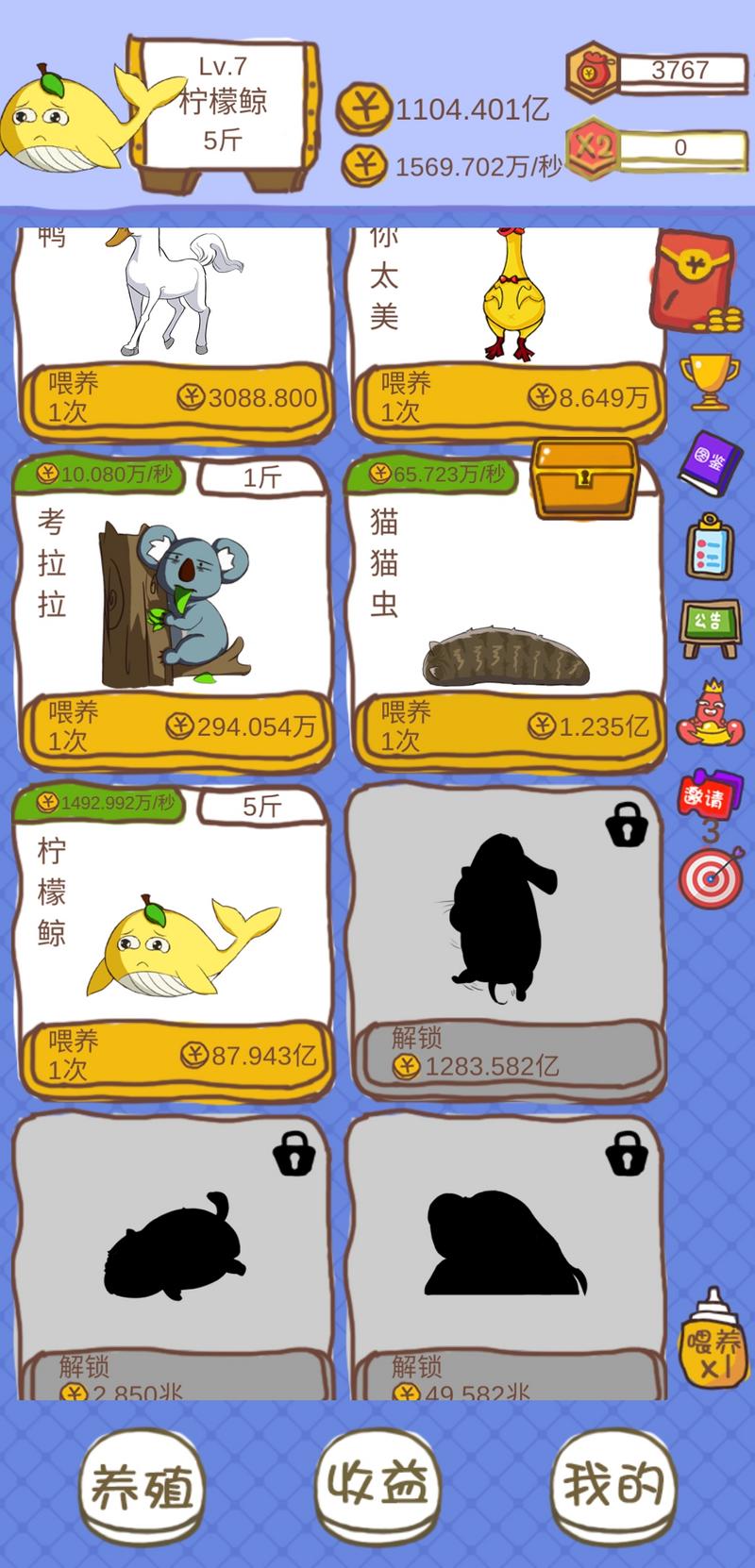Open the 图鉴 collection book
Screen dimensions: 755x1568
(x=710, y=462)
